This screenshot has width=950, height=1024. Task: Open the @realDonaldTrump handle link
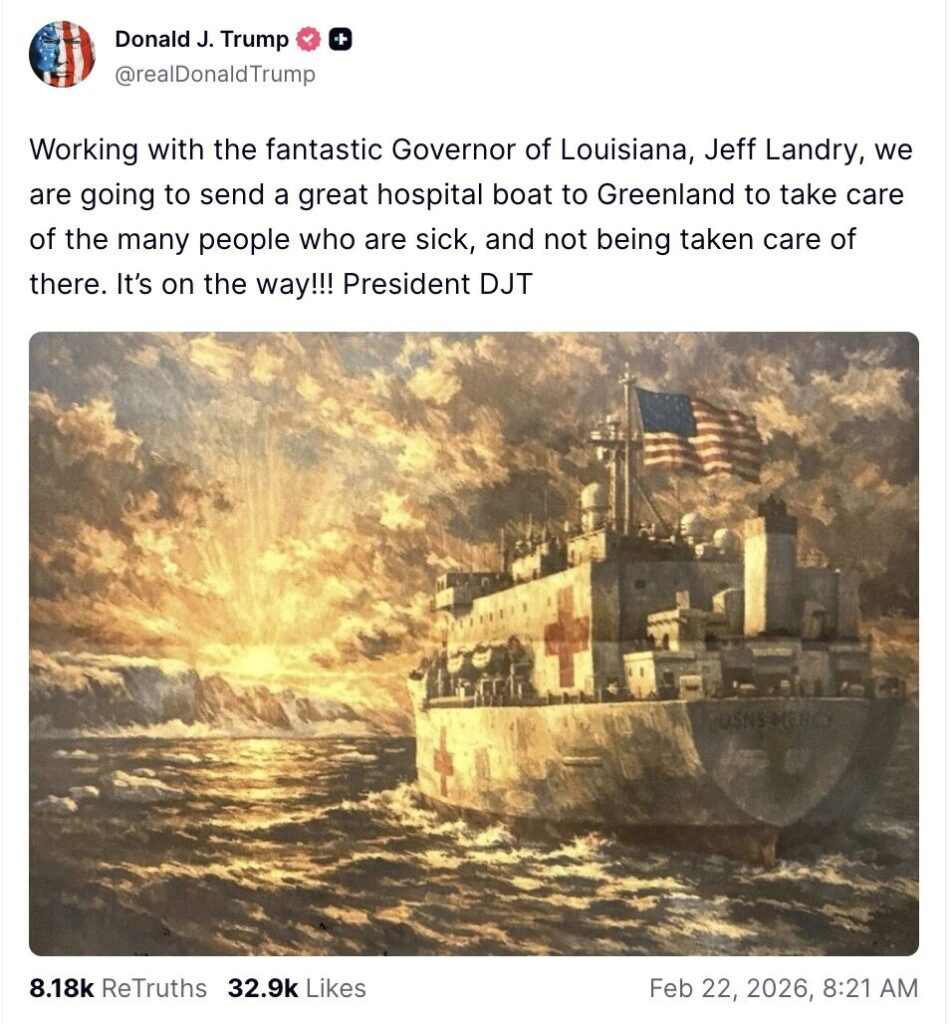[215, 74]
